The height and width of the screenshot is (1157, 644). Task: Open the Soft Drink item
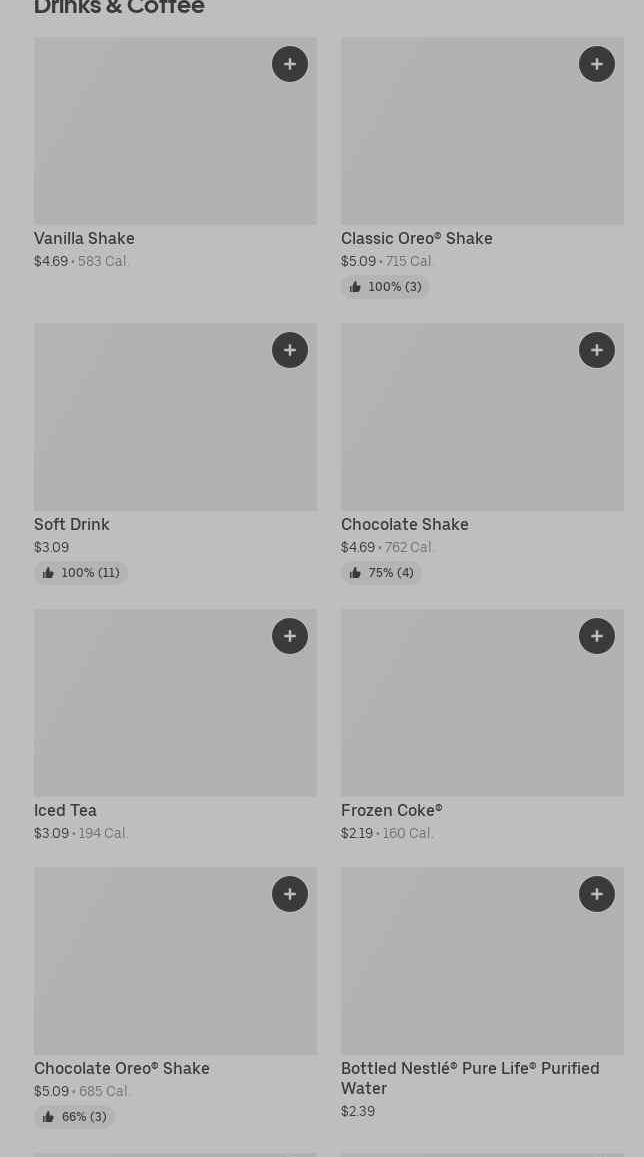click(x=176, y=454)
